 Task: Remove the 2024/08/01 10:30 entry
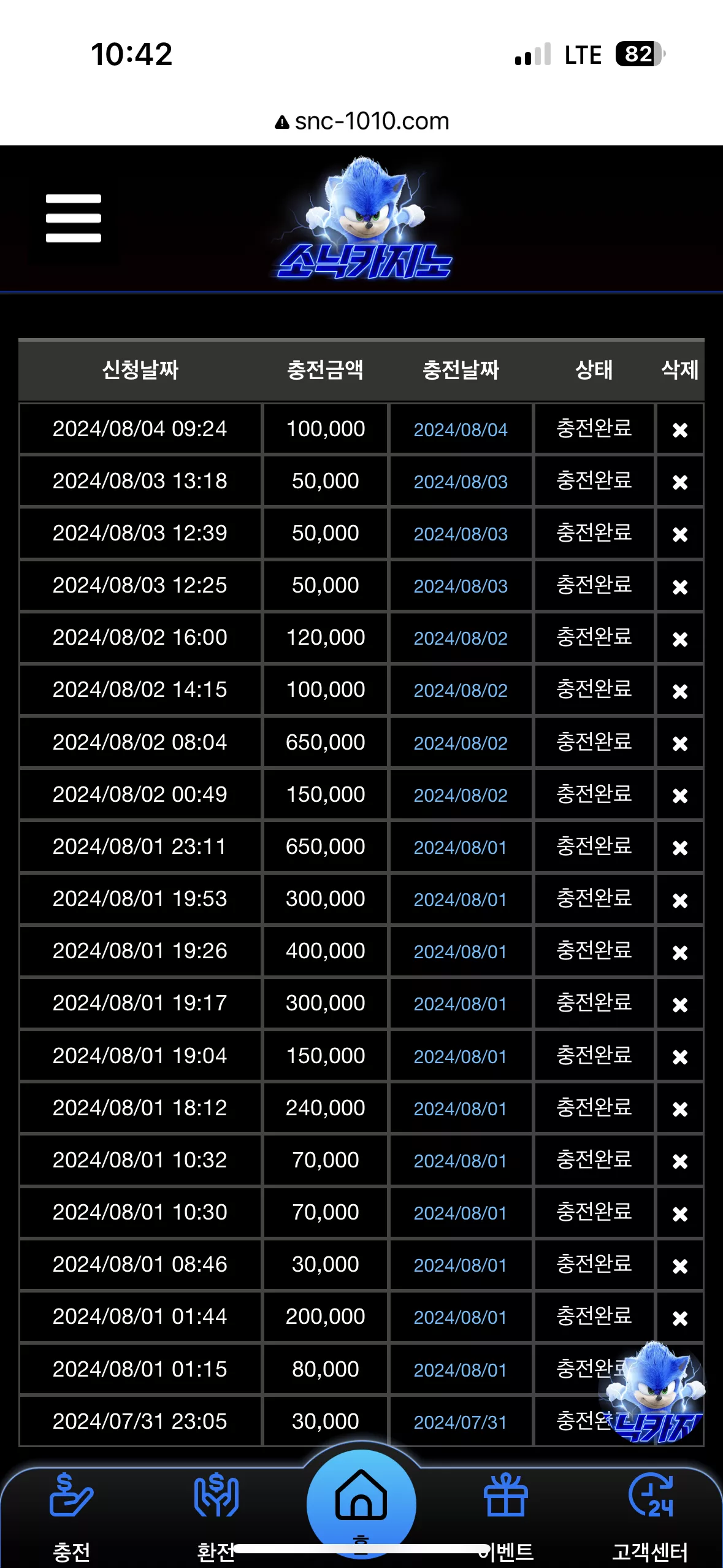point(679,1213)
